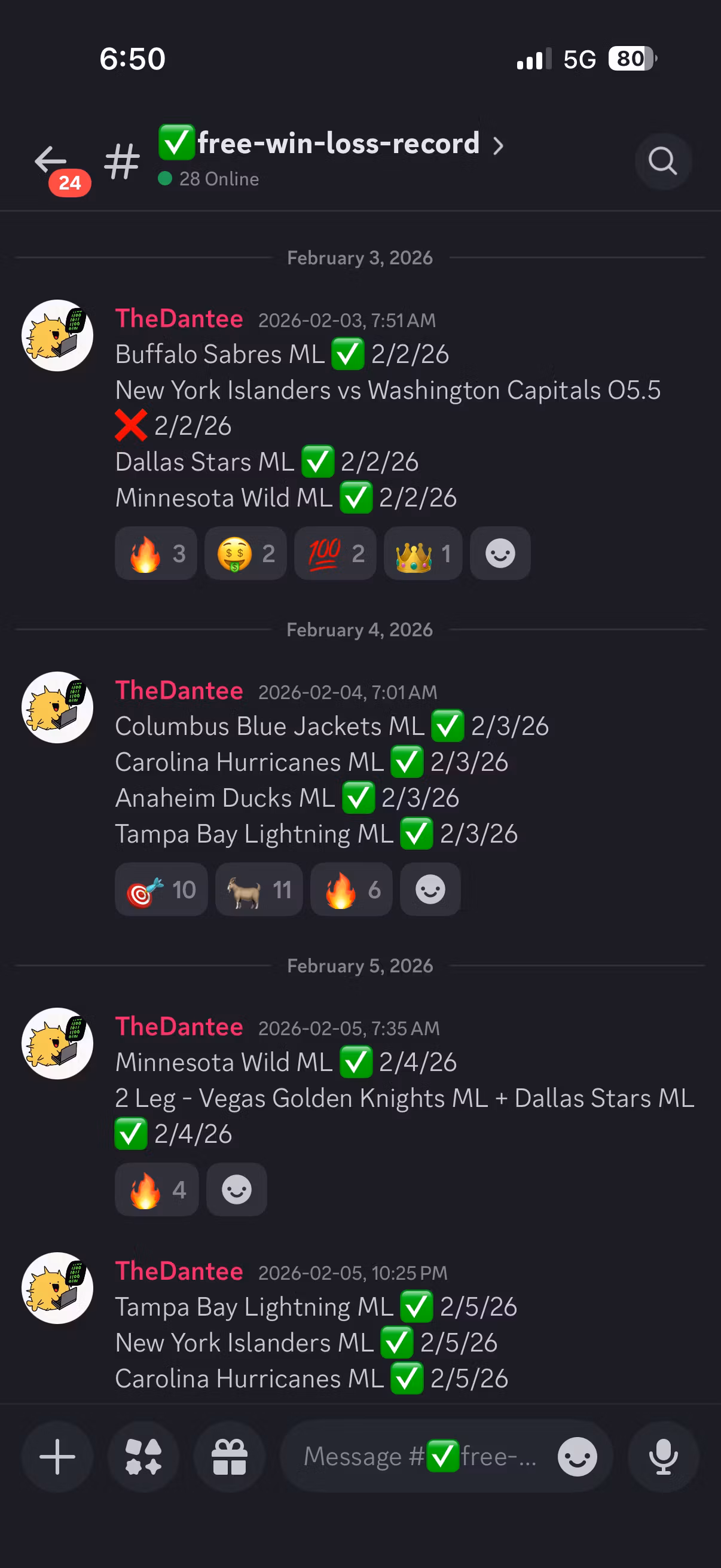Screen dimensions: 721x1568
Task: Add new reaction to February 4 message
Action: point(430,890)
